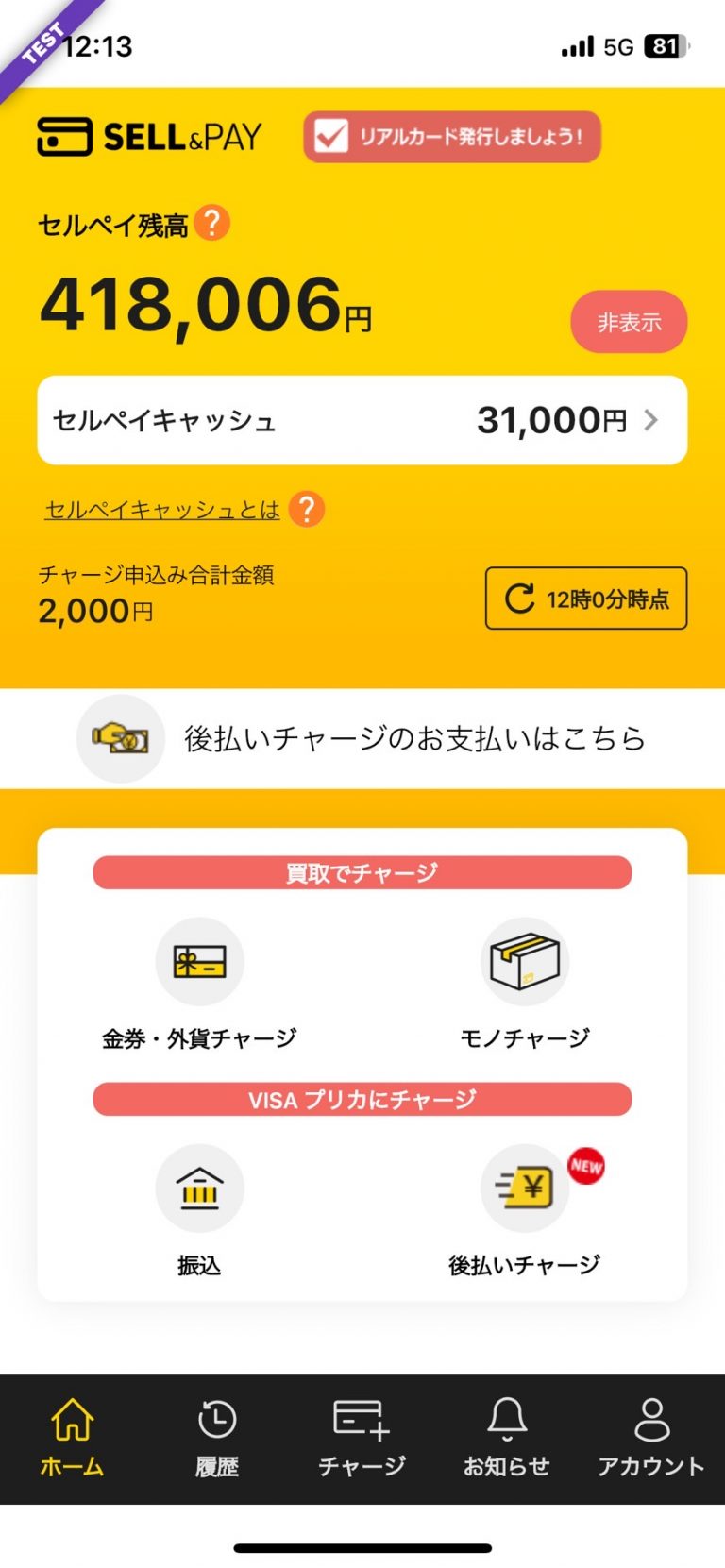Viewport: 725px width, 1568px height.
Task: Open the new 後払いチャージ yen icon
Action: coord(524,1188)
